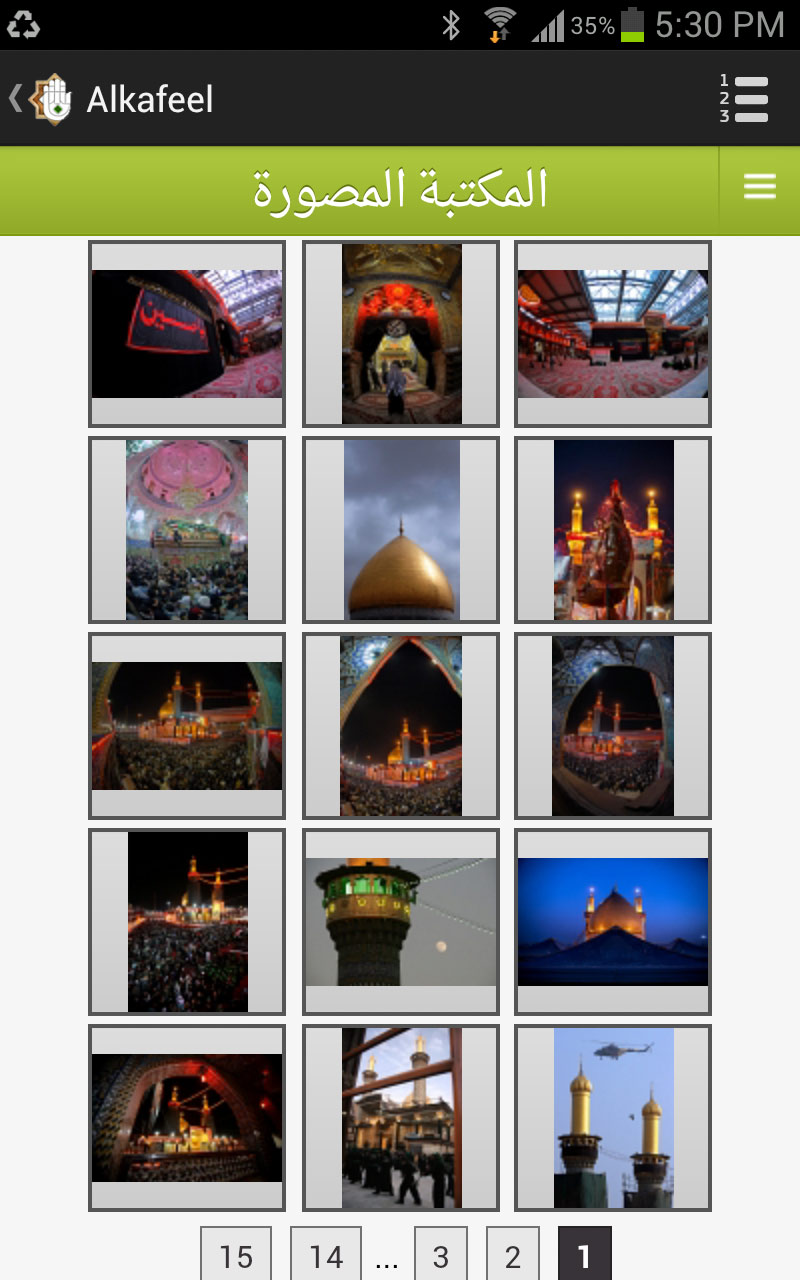View the helicopter above golden minarets photo
The height and width of the screenshot is (1280, 800).
pos(613,1118)
